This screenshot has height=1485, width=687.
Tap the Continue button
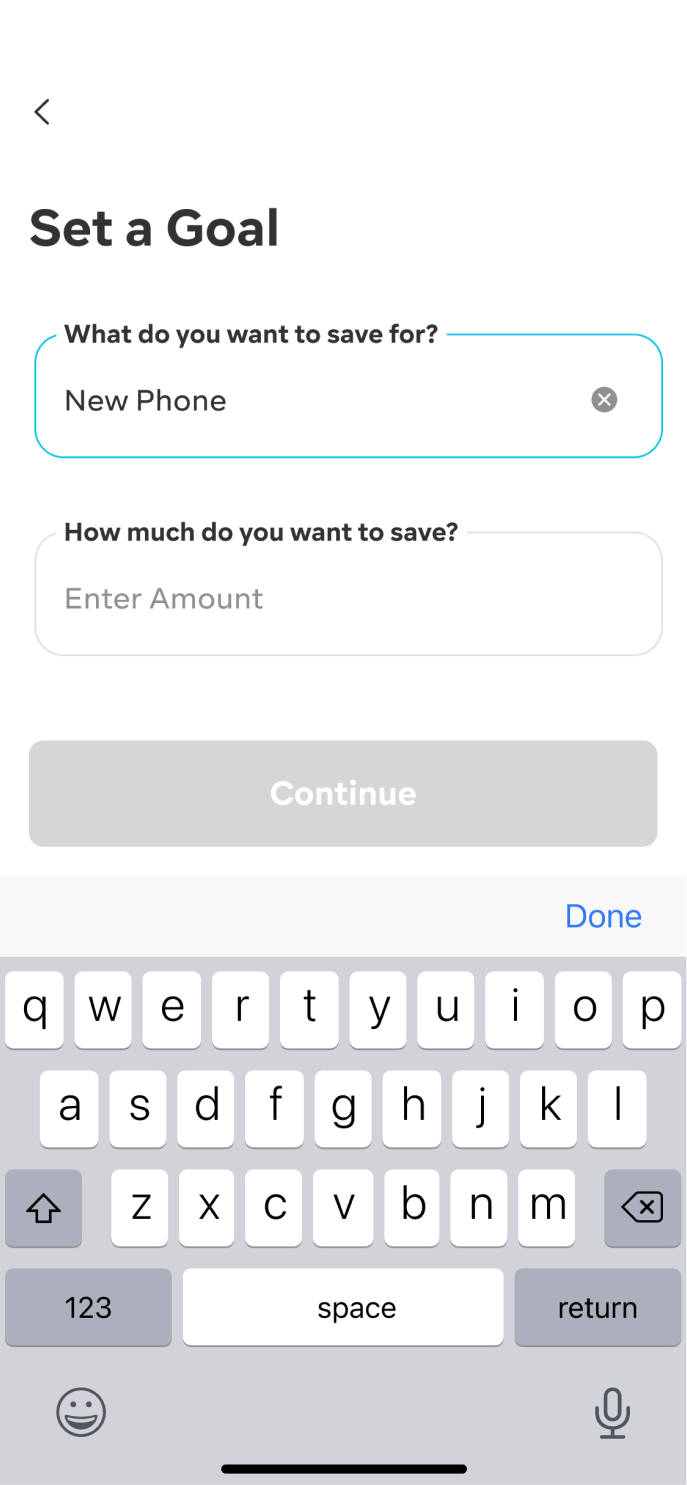[343, 793]
